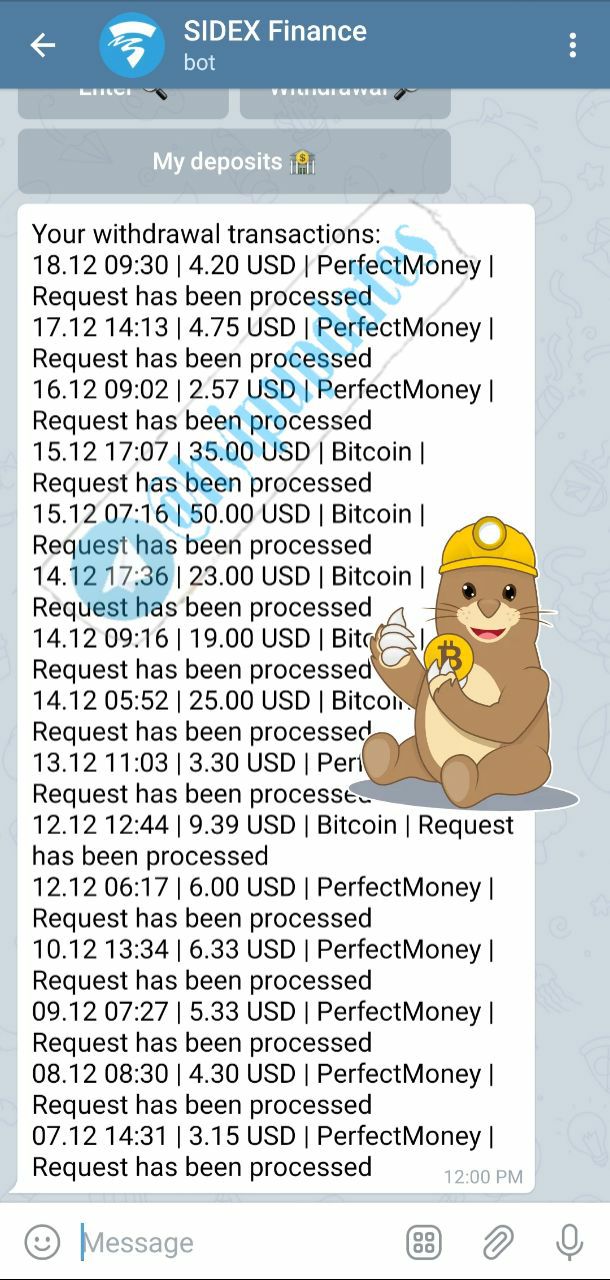Viewport: 610px width, 1280px height.
Task: Open the three-dot overflow menu
Action: click(572, 45)
